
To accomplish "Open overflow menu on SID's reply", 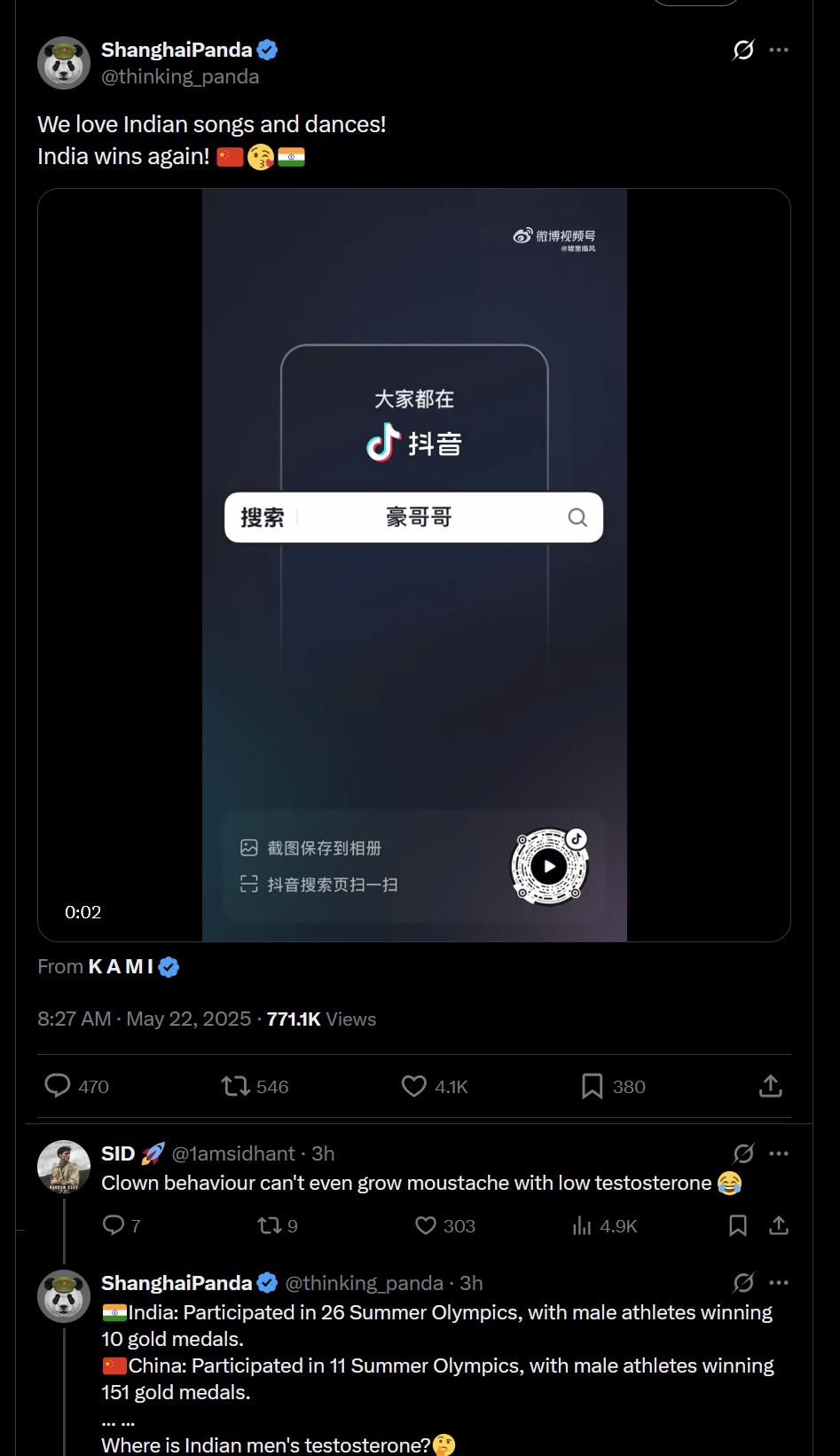I will pos(779,1153).
